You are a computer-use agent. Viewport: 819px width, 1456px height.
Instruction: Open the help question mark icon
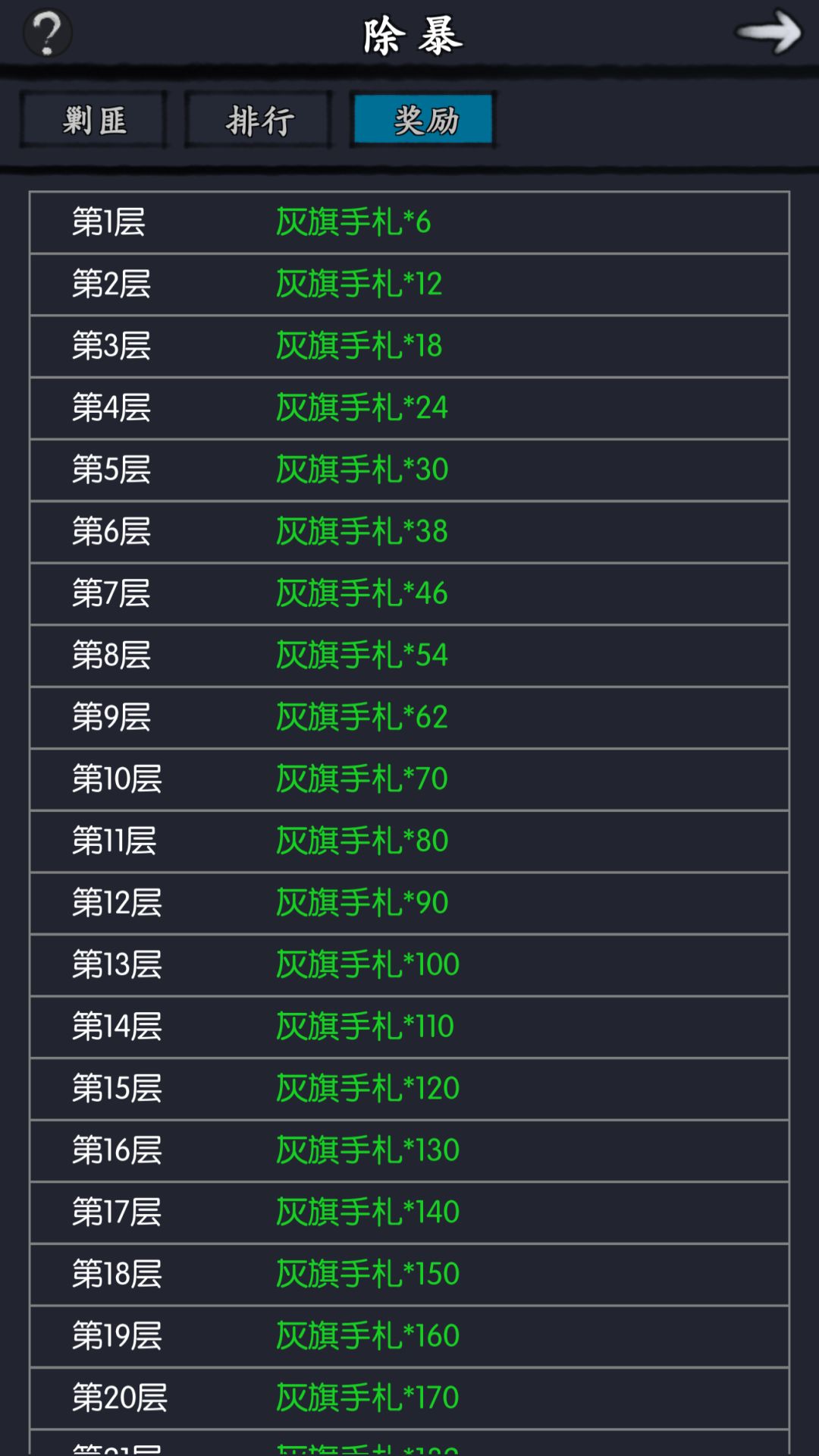point(45,32)
